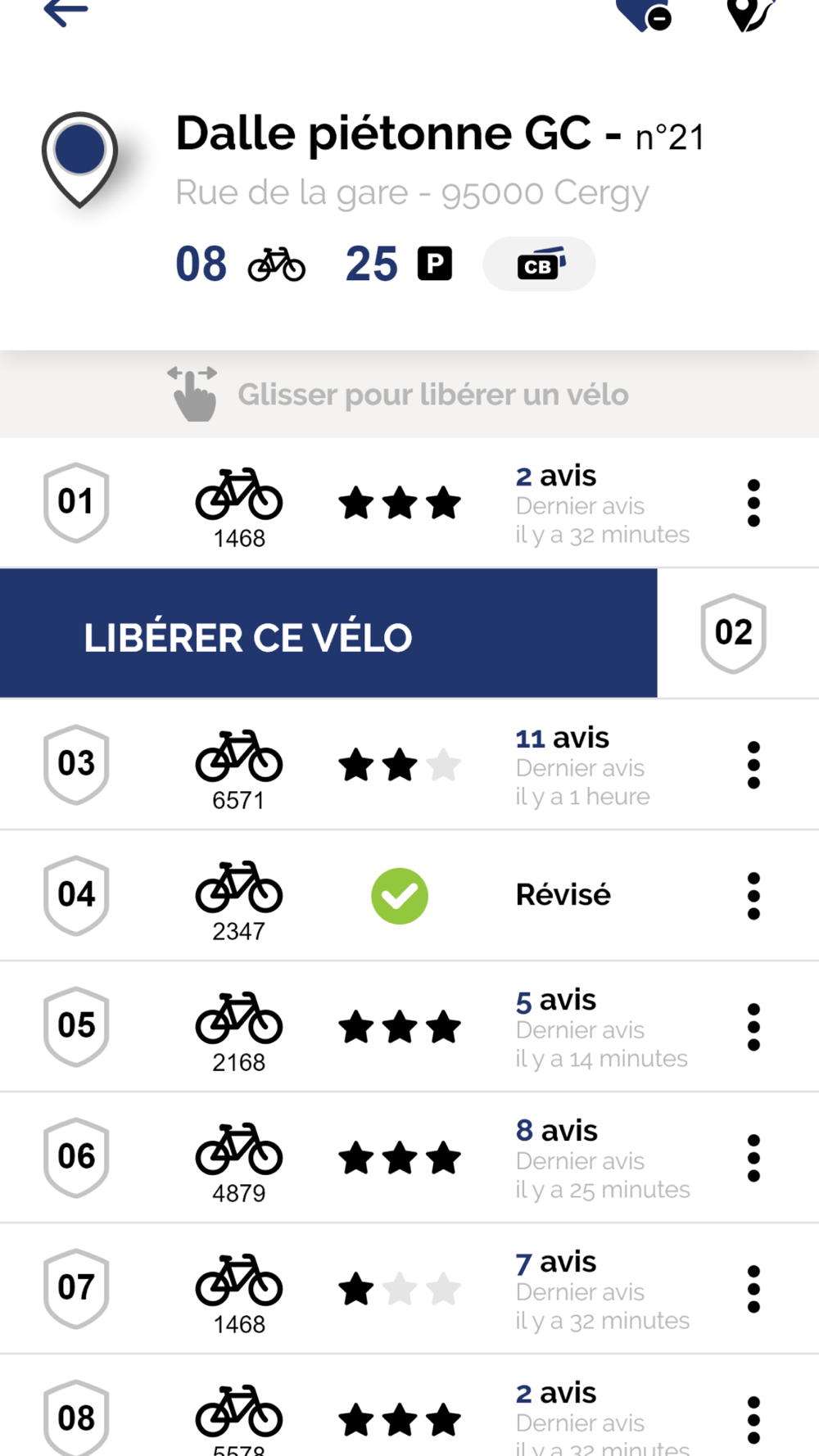The height and width of the screenshot is (1456, 819).
Task: Open options menu for revised bike 2347
Action: coord(753,896)
